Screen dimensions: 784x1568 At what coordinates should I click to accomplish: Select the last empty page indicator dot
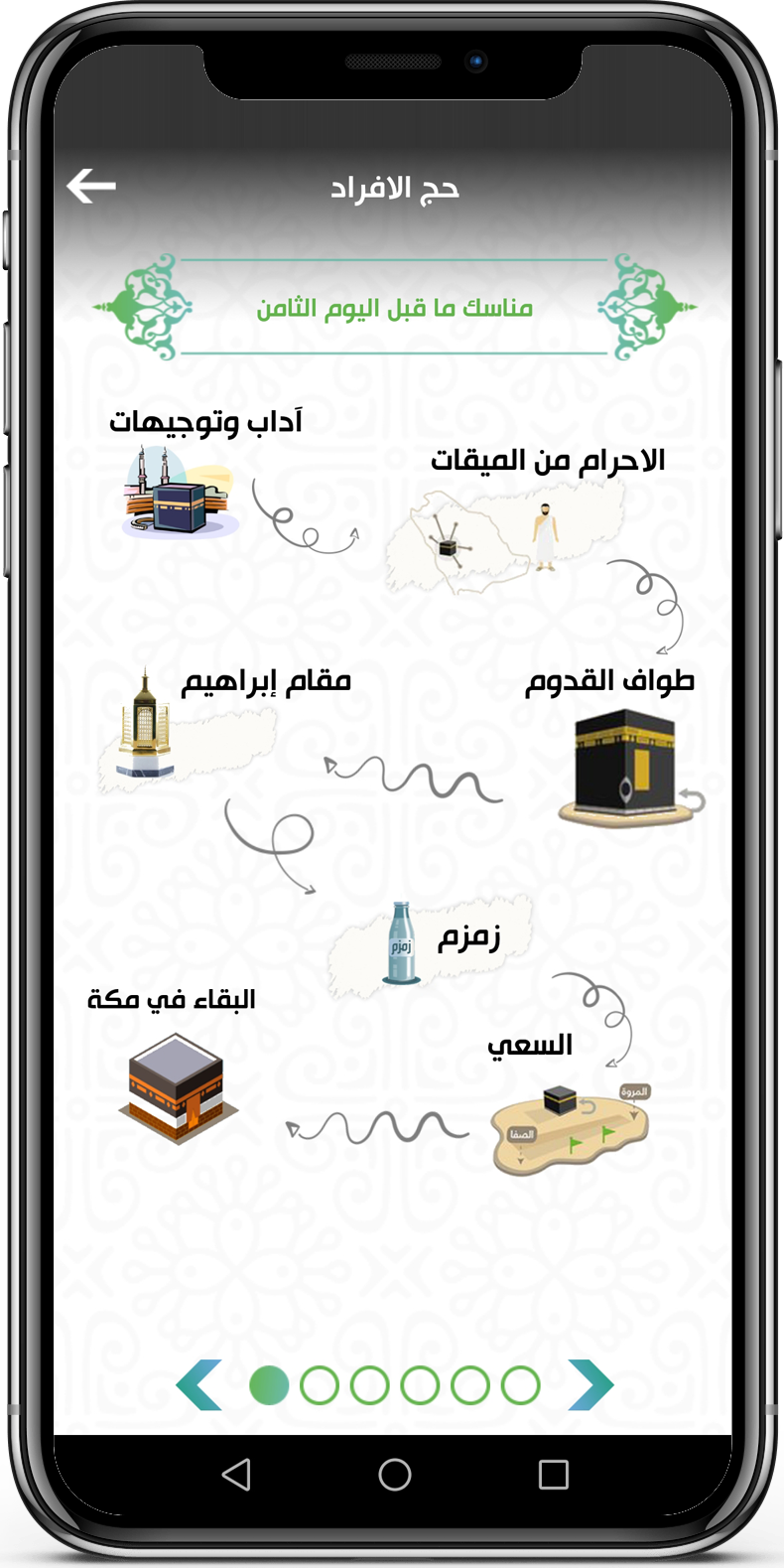click(x=520, y=1385)
